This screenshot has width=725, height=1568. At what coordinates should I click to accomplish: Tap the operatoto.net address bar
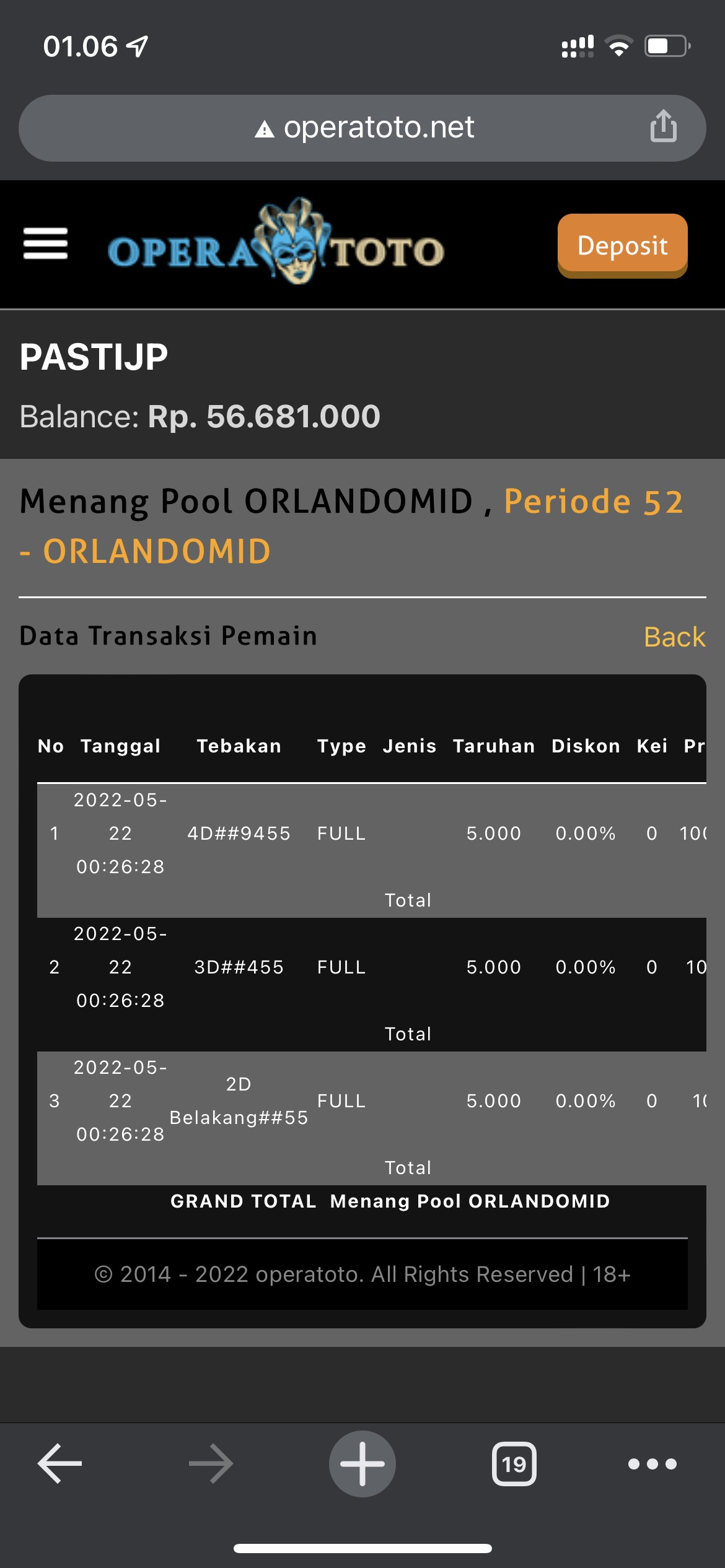coord(362,128)
